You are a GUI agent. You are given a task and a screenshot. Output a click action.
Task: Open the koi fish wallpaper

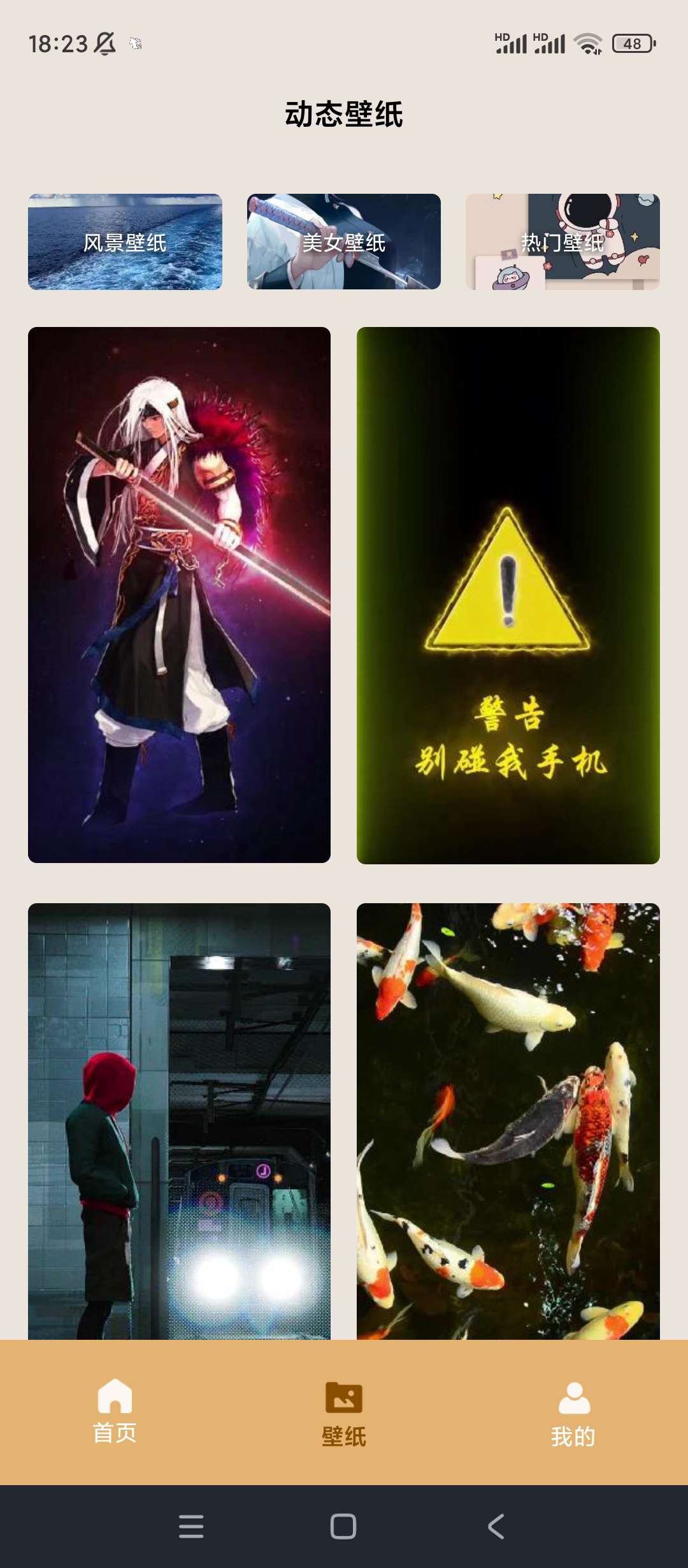(x=508, y=1121)
